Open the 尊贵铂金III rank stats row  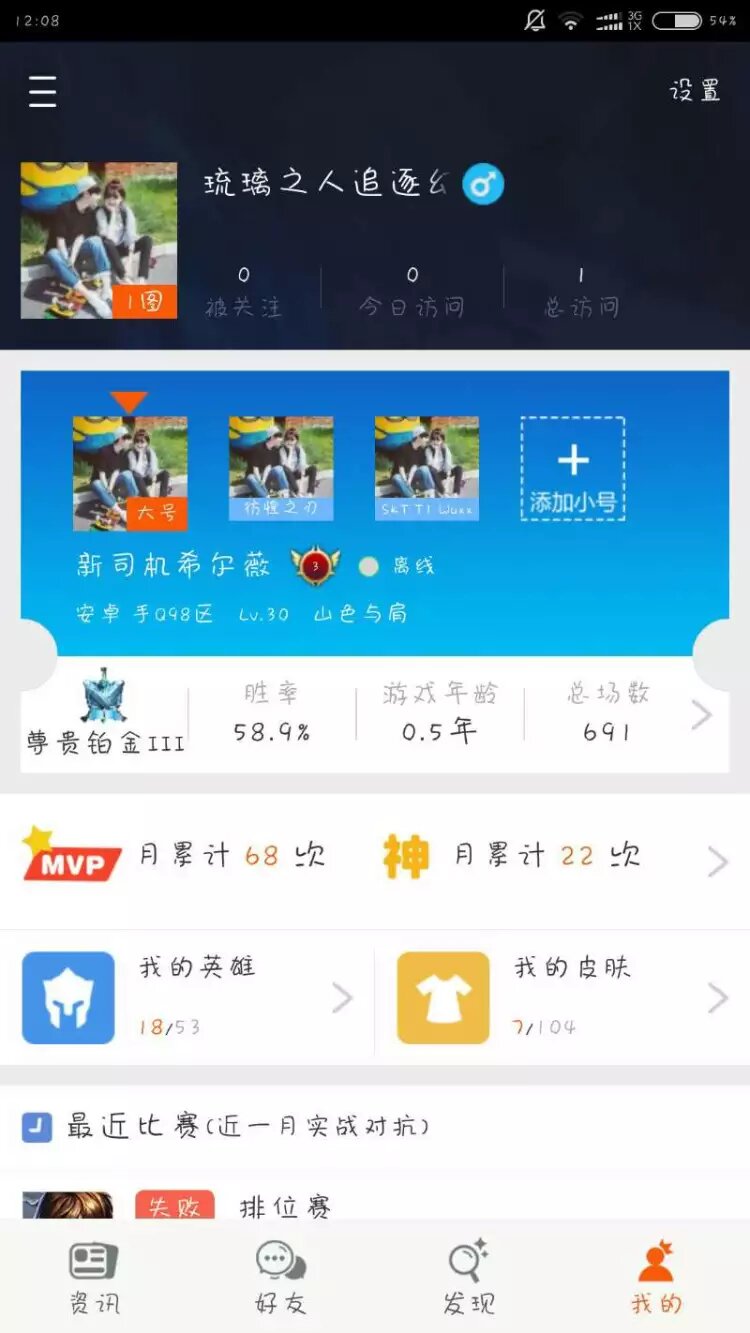click(x=374, y=715)
